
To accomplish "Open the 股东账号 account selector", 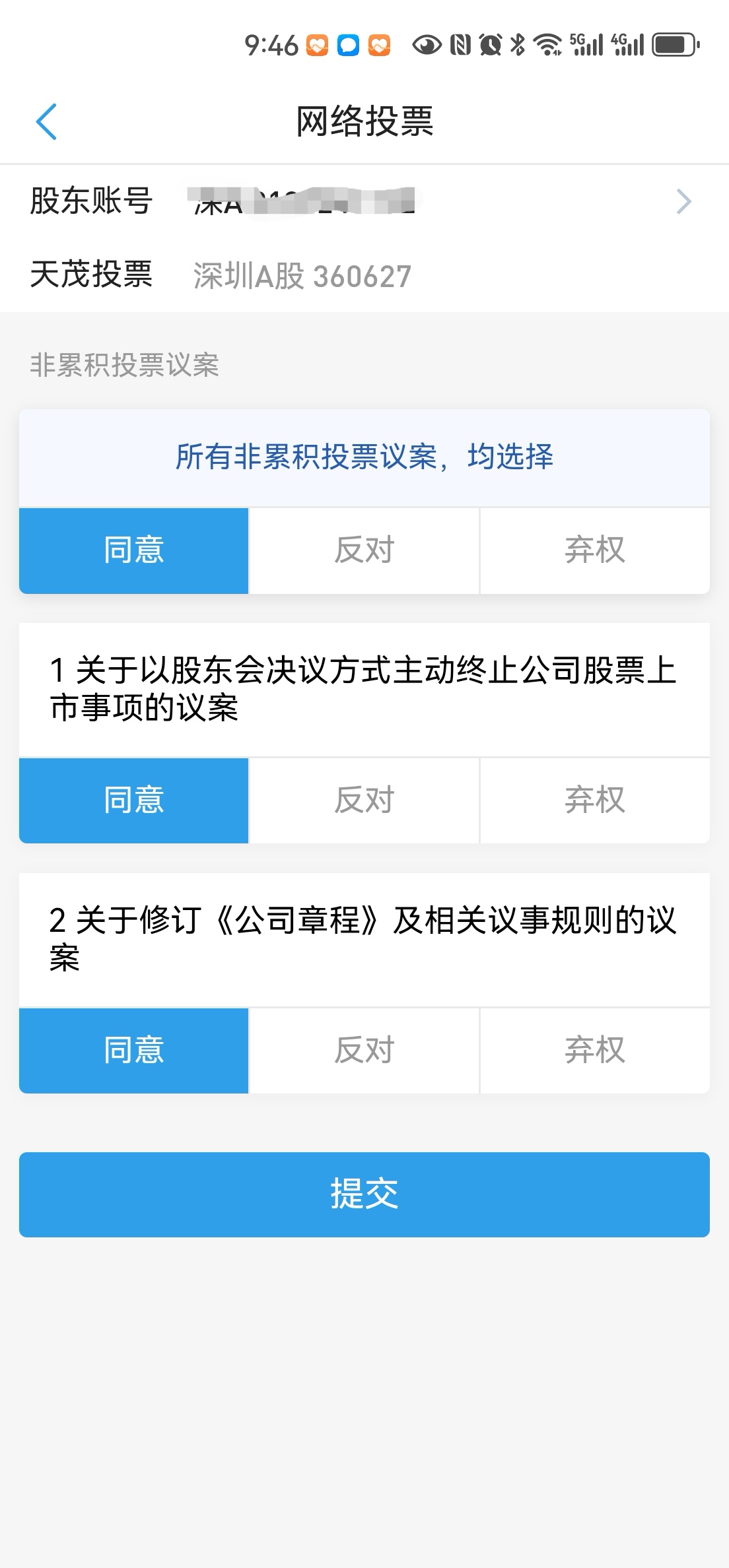I will click(x=683, y=201).
